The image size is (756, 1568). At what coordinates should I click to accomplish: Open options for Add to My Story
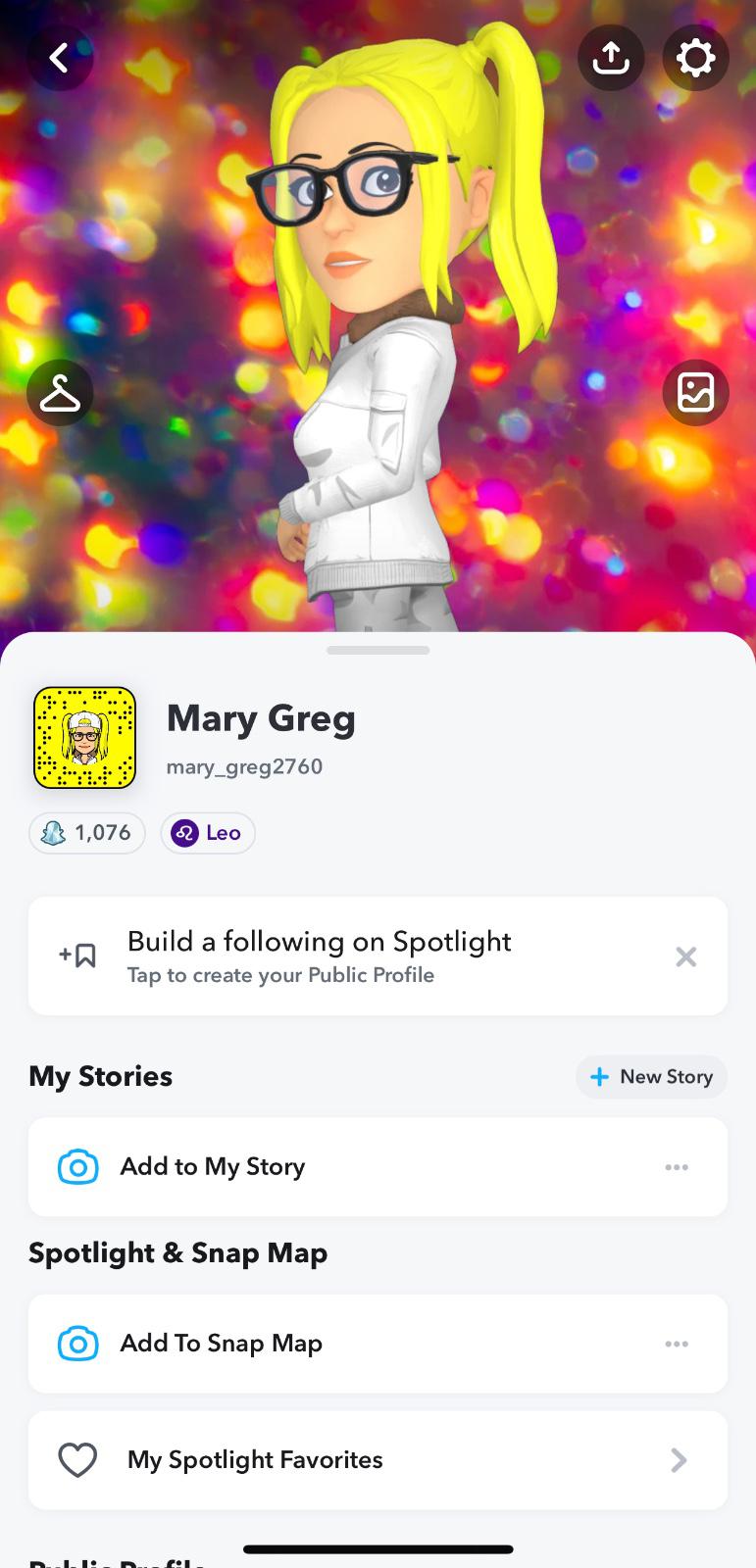pos(677,1167)
